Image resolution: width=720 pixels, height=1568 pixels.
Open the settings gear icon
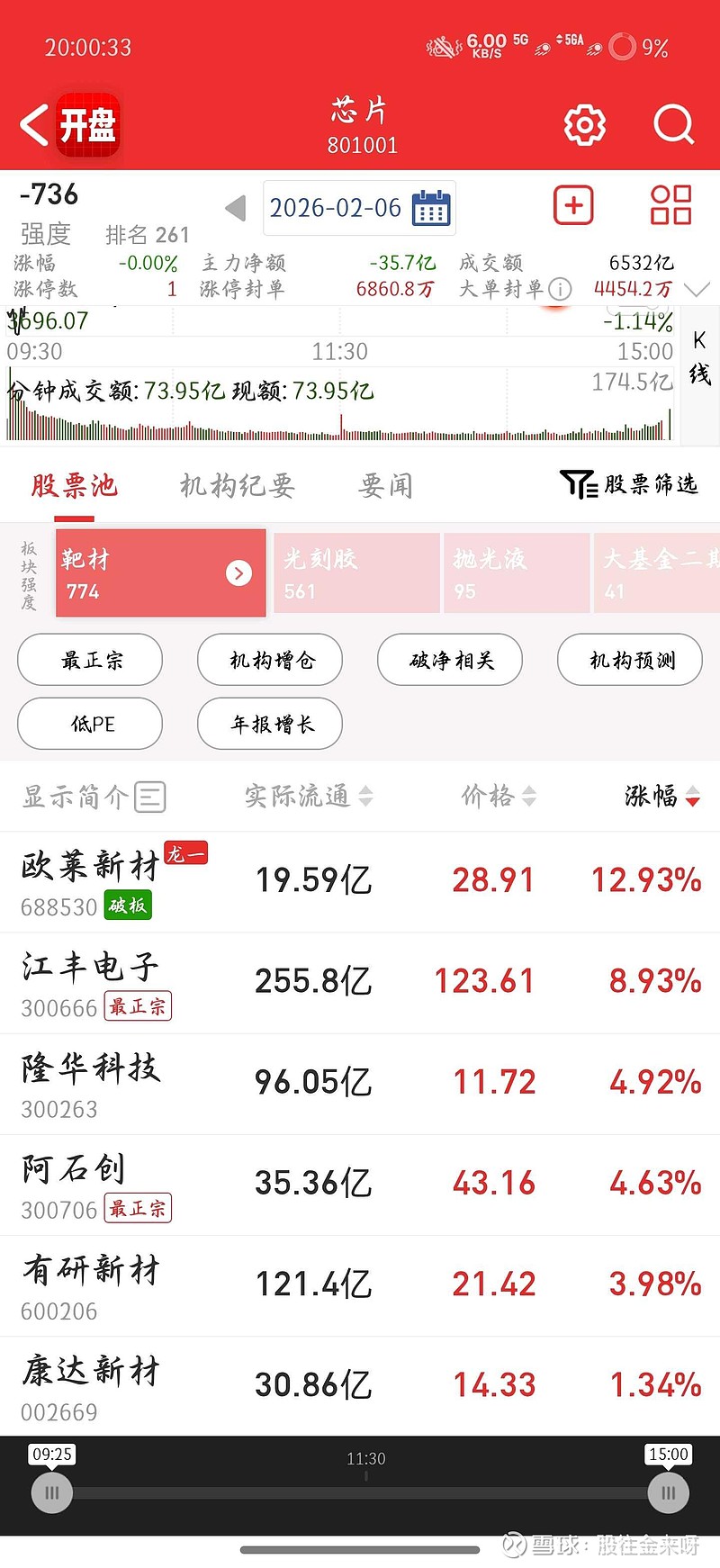[x=584, y=125]
